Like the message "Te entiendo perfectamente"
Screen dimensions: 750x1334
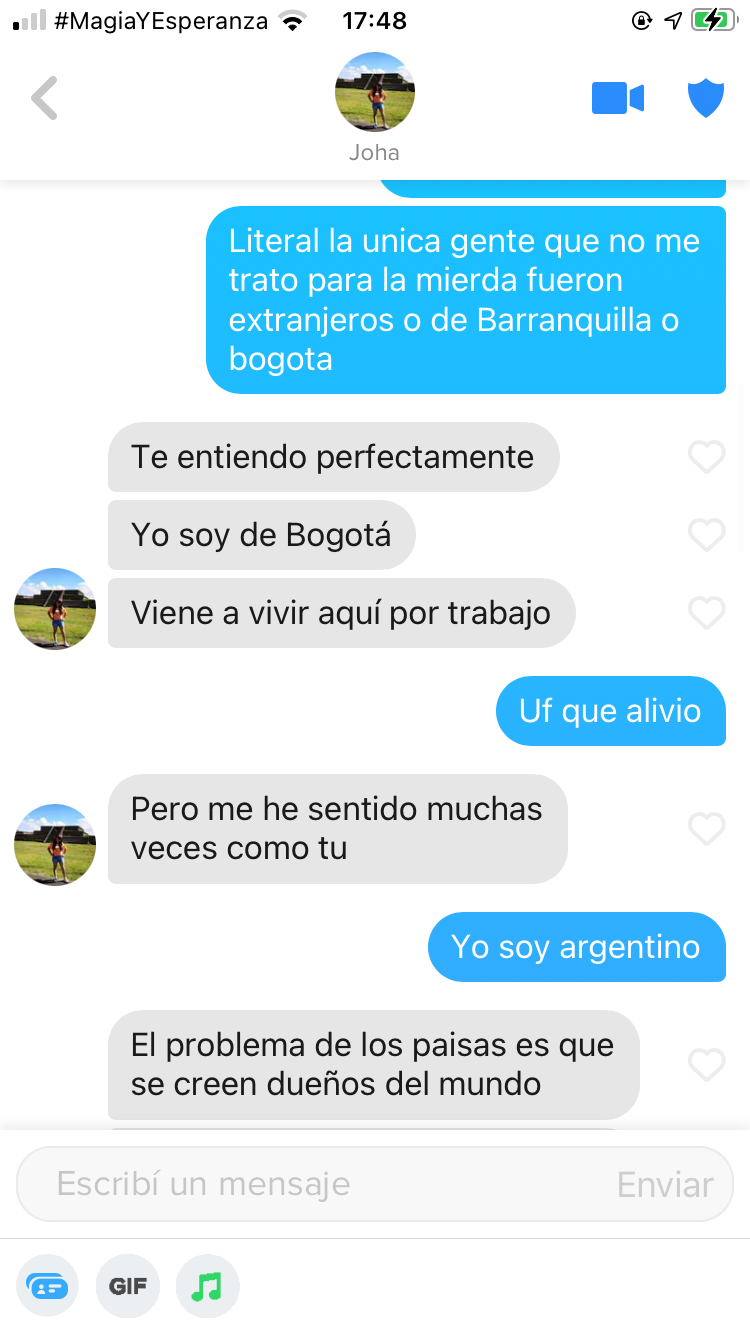[707, 457]
